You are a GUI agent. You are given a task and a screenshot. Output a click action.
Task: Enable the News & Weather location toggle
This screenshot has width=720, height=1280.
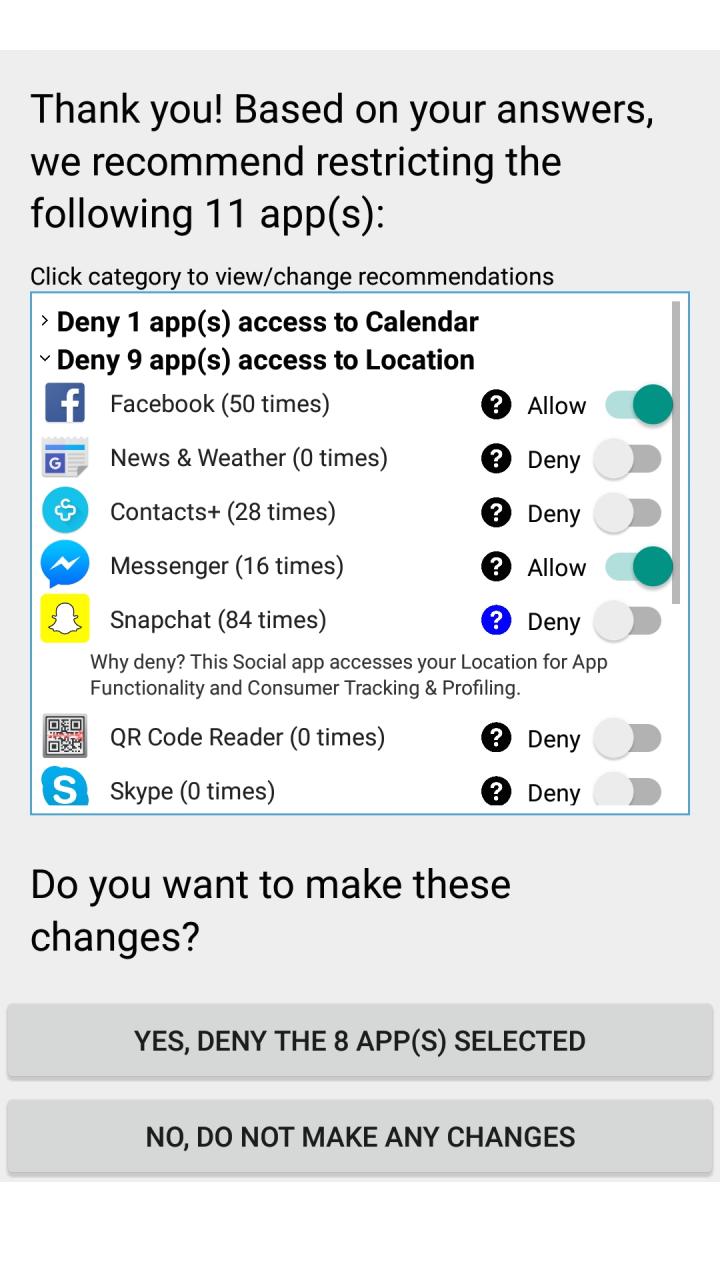coord(629,458)
